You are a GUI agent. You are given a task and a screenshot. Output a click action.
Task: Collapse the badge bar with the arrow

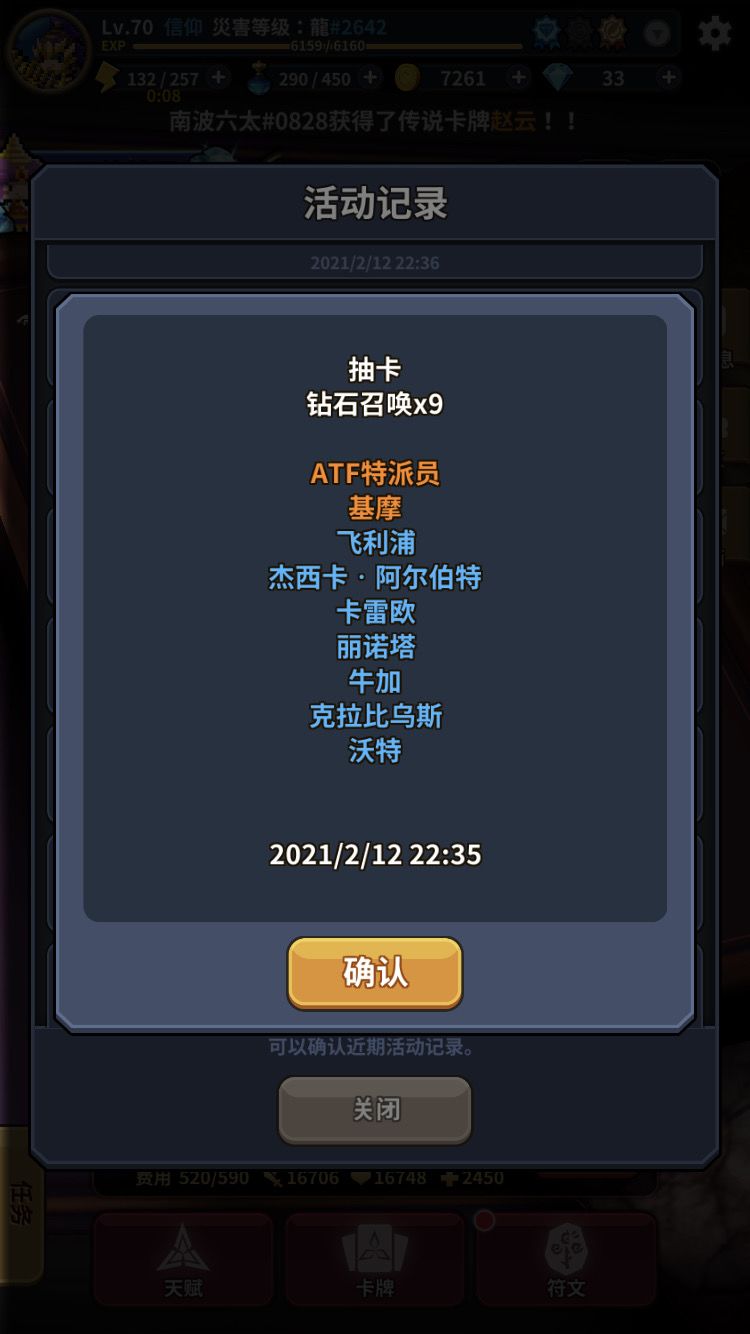pos(655,32)
